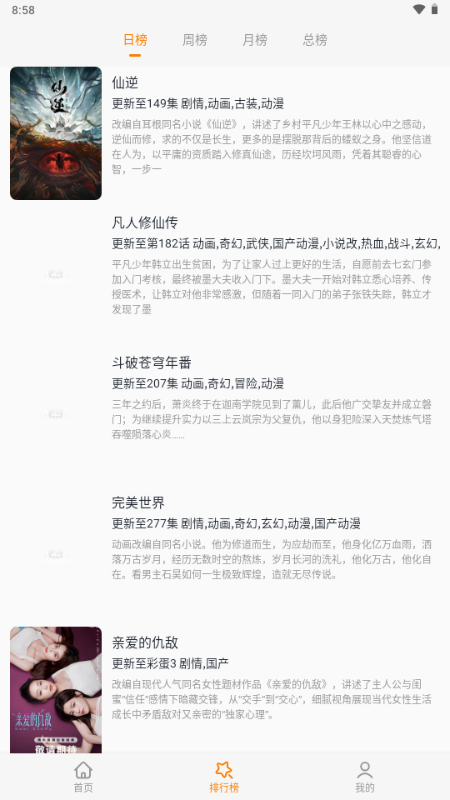Open the 凡人修仙传 entry
Viewport: 450px width, 800px height.
coord(225,273)
